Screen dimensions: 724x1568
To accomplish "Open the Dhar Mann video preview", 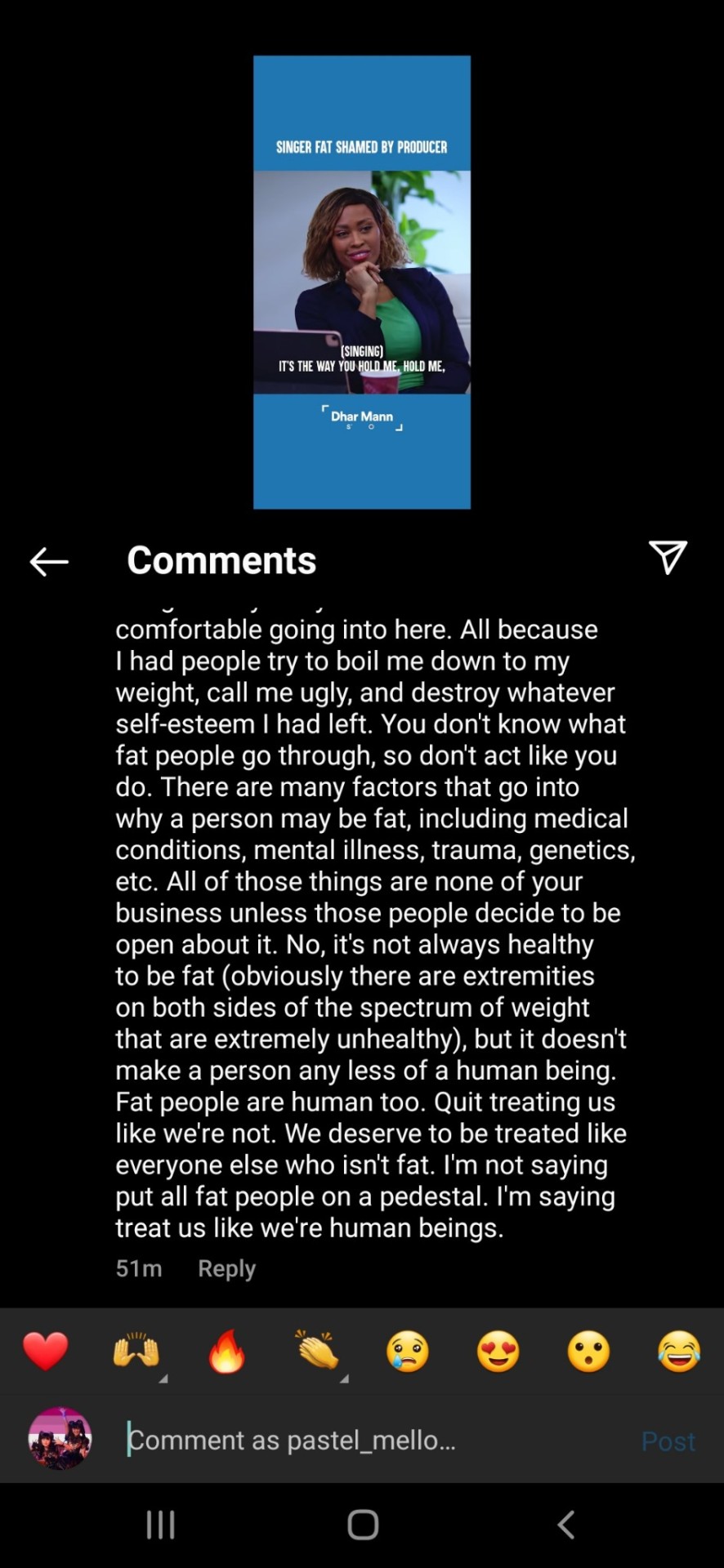I will click(362, 282).
